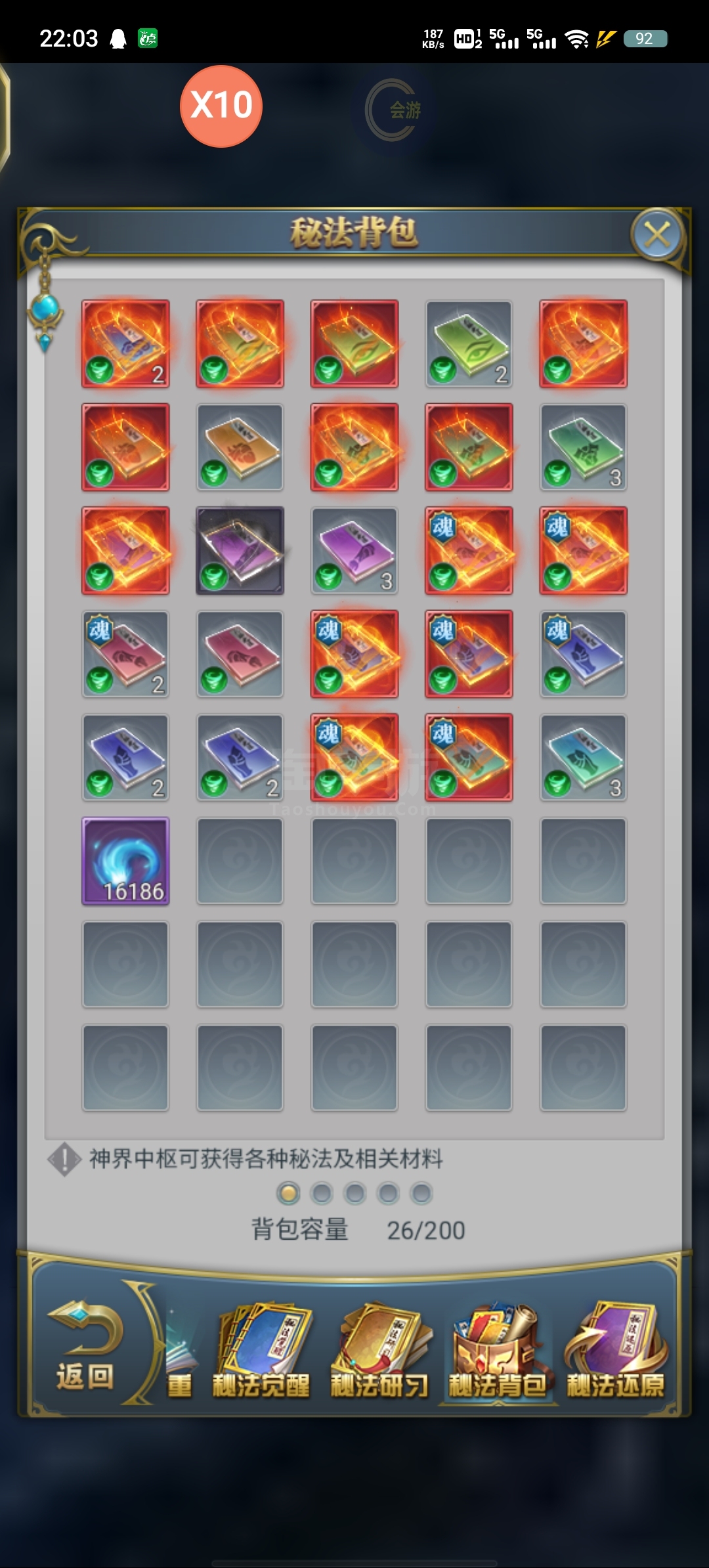Jump to the last backpack page dot

421,1192
